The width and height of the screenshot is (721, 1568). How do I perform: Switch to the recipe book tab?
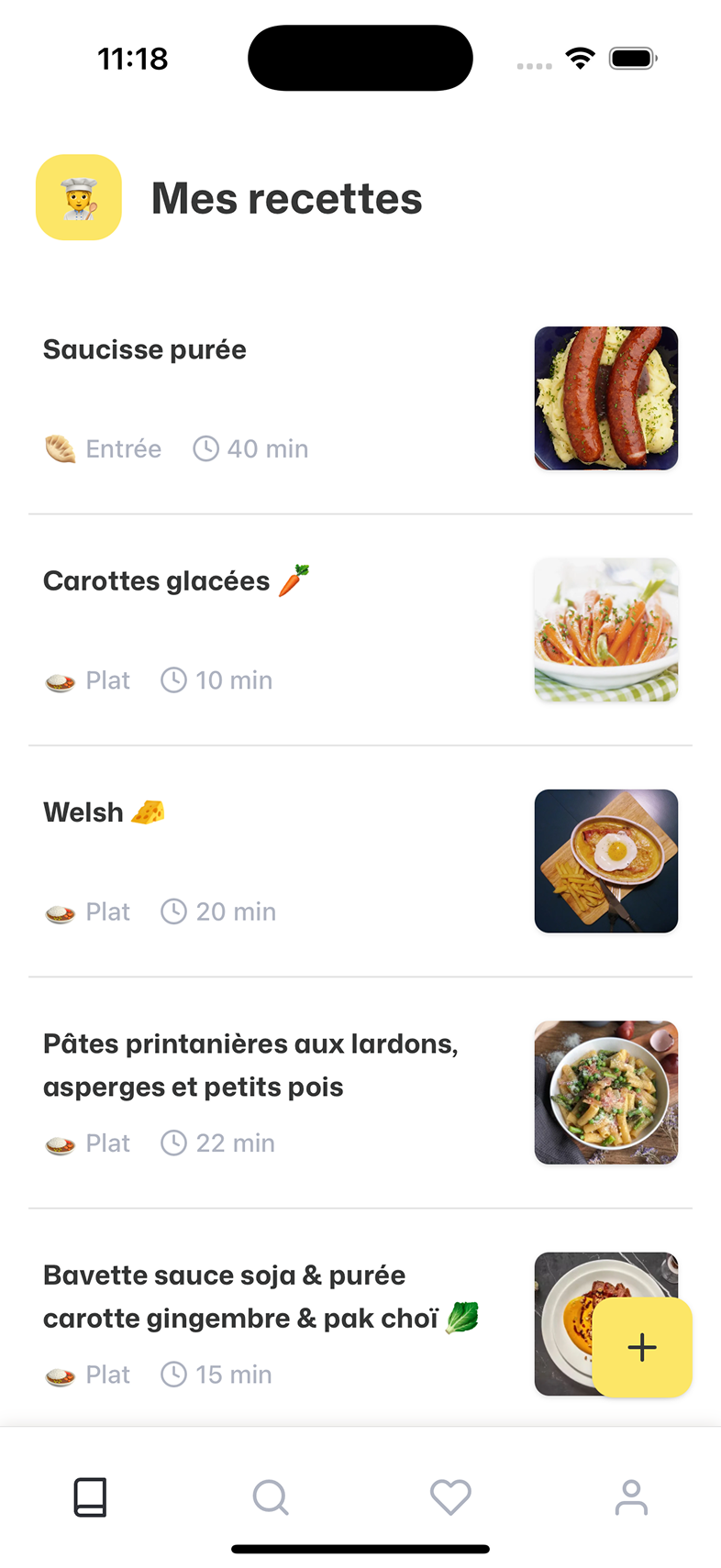[90, 1497]
